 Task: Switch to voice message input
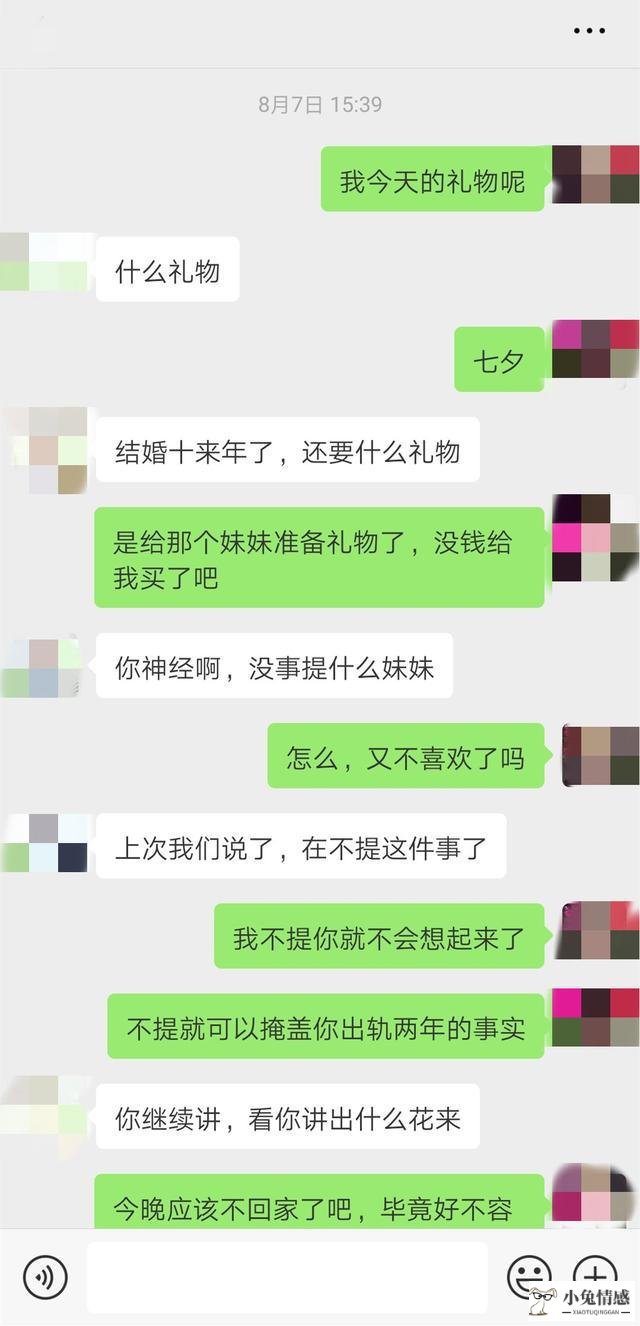coord(45,1277)
